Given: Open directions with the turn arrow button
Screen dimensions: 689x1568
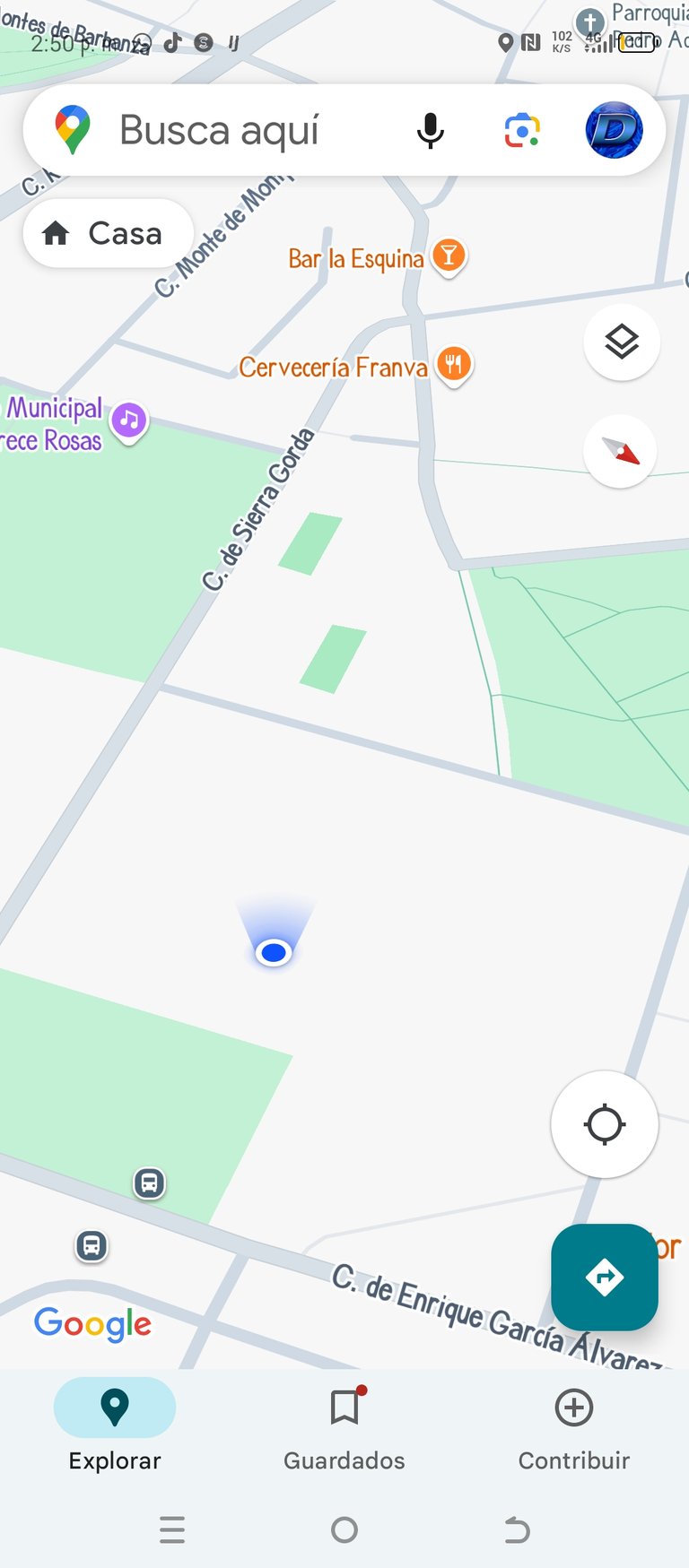Looking at the screenshot, I should 604,1277.
